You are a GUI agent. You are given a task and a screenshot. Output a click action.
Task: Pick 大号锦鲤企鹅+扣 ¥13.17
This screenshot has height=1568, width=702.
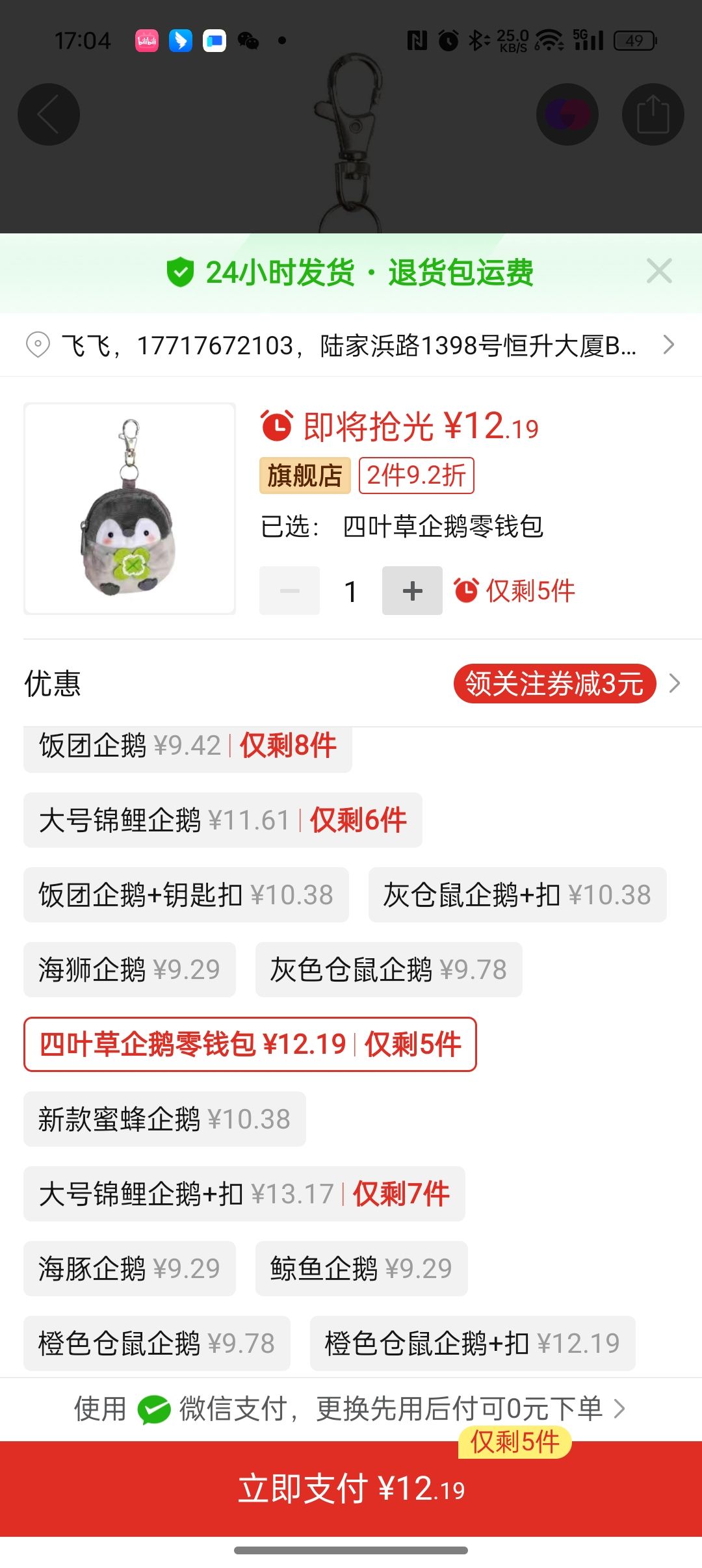pyautogui.click(x=244, y=1194)
